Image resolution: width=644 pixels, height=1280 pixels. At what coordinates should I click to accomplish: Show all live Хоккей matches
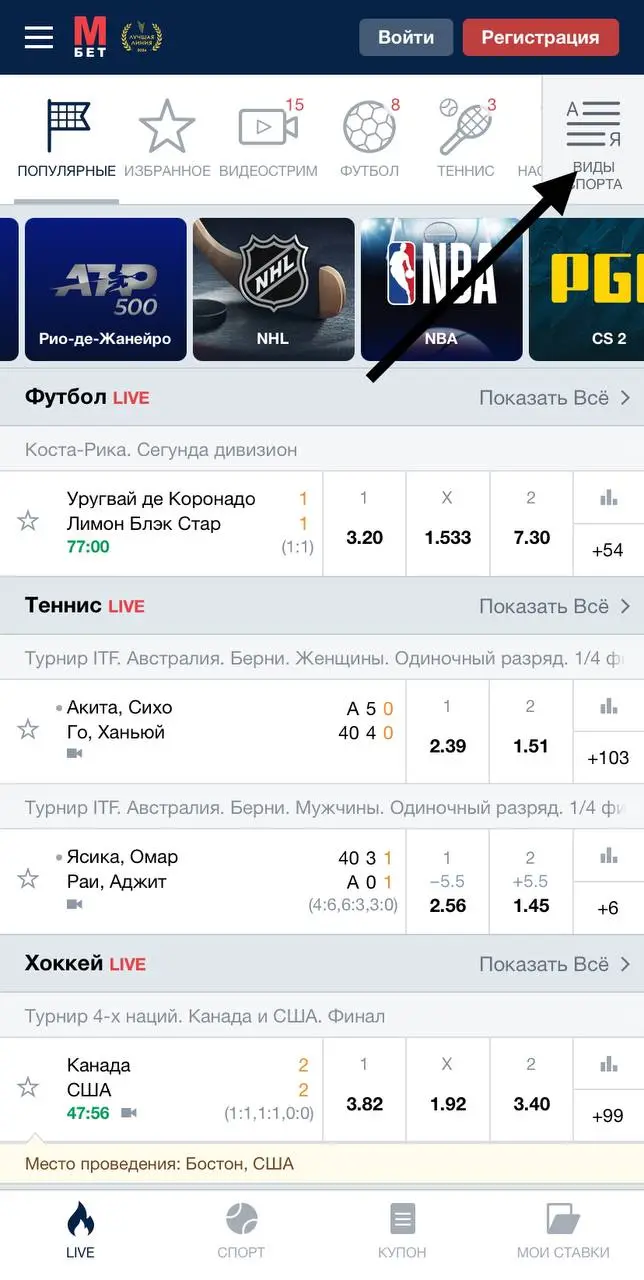[554, 964]
